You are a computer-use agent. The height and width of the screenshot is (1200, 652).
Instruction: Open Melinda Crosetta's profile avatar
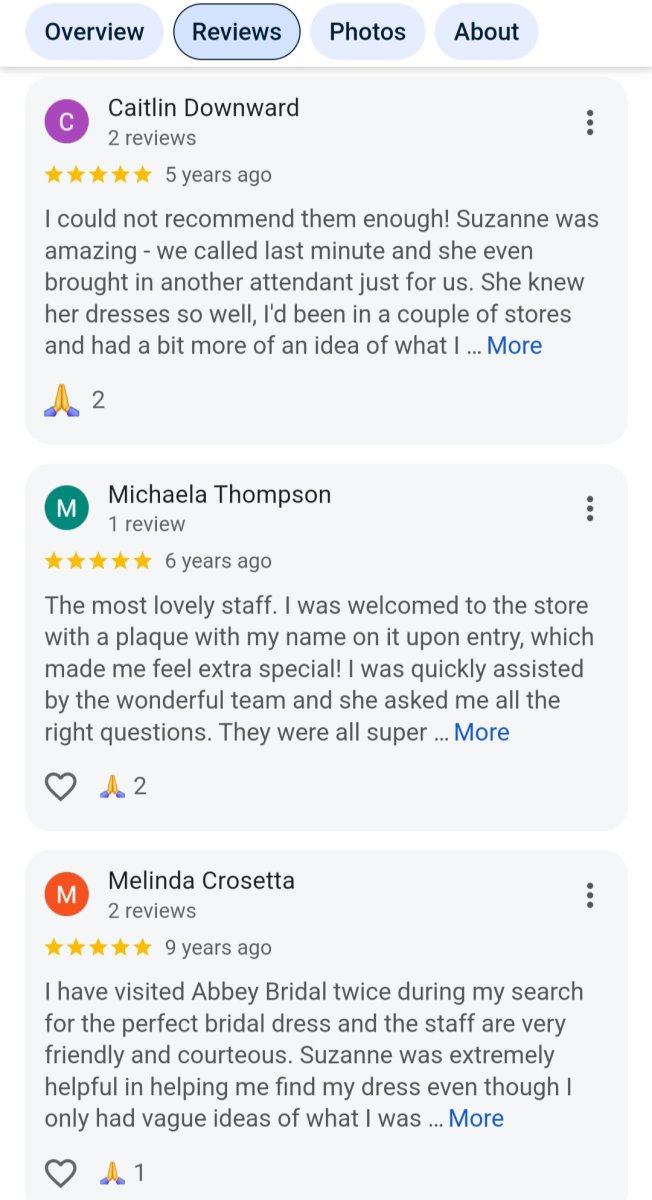click(x=66, y=895)
